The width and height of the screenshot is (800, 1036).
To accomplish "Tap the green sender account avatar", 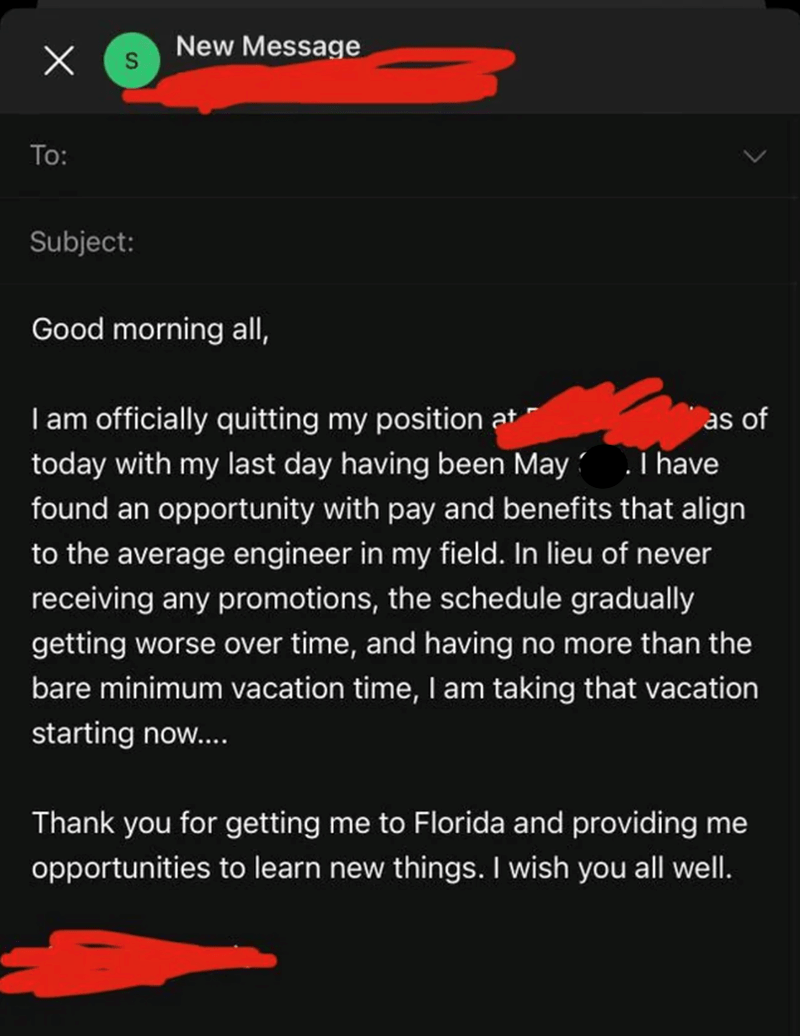I will (126, 60).
